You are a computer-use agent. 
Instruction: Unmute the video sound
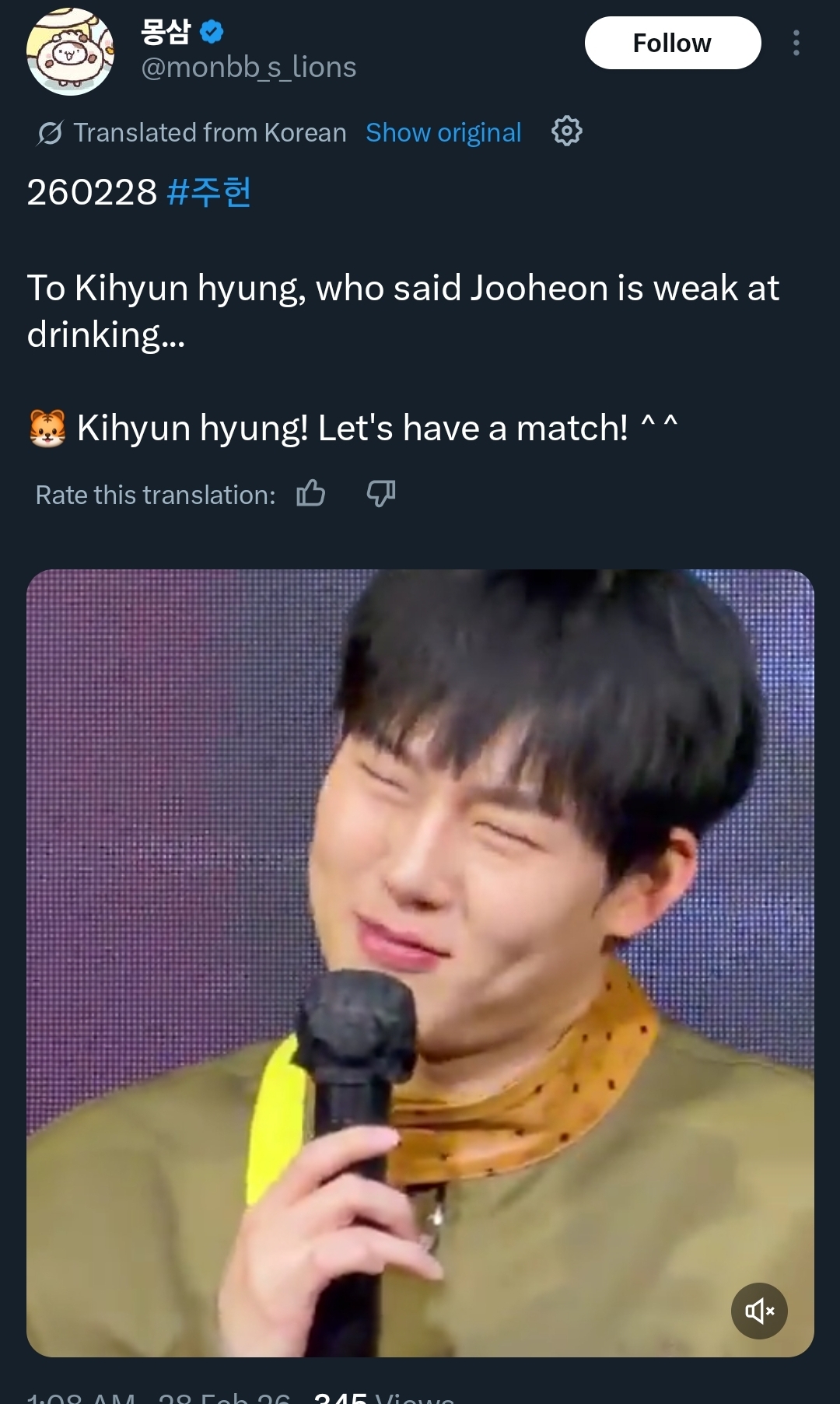point(759,1311)
